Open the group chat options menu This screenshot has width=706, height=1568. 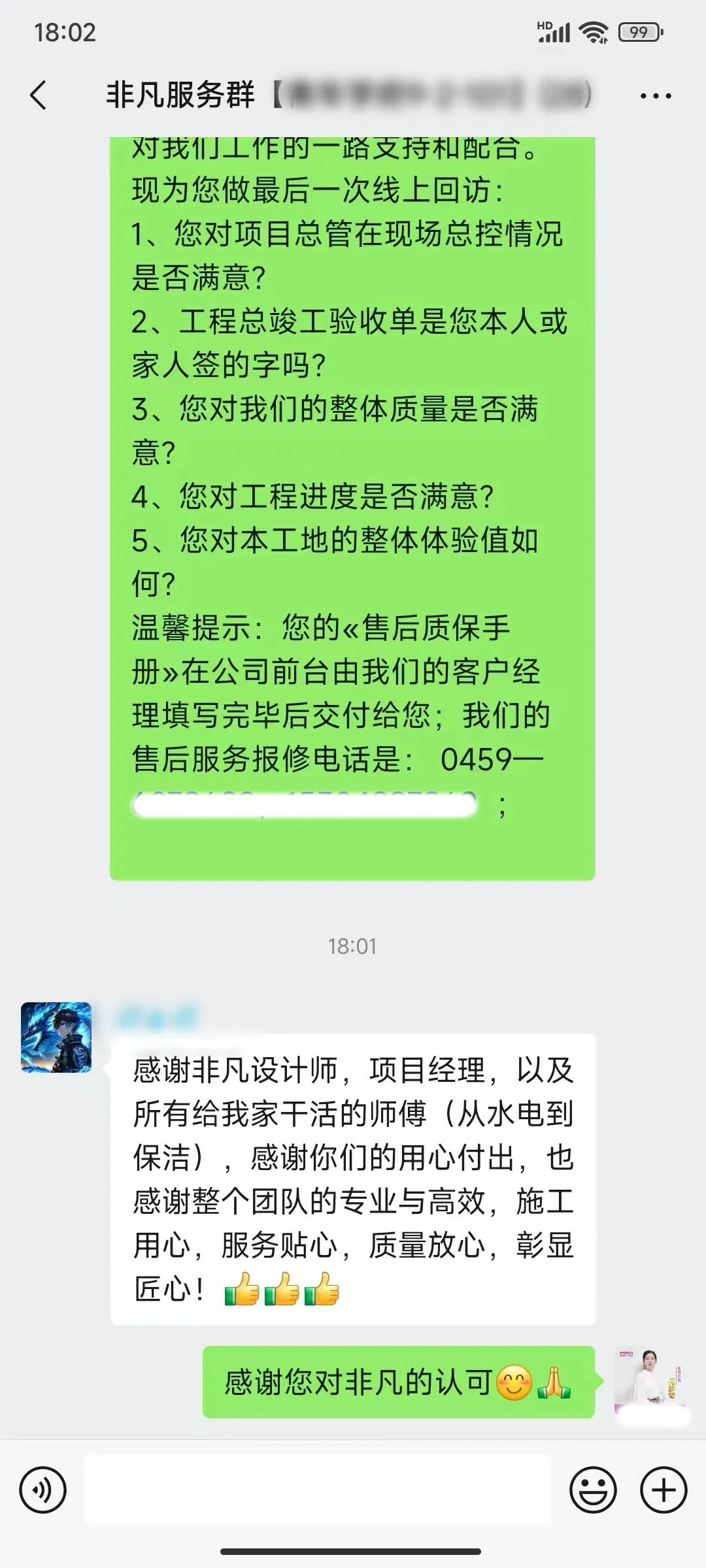click(656, 96)
